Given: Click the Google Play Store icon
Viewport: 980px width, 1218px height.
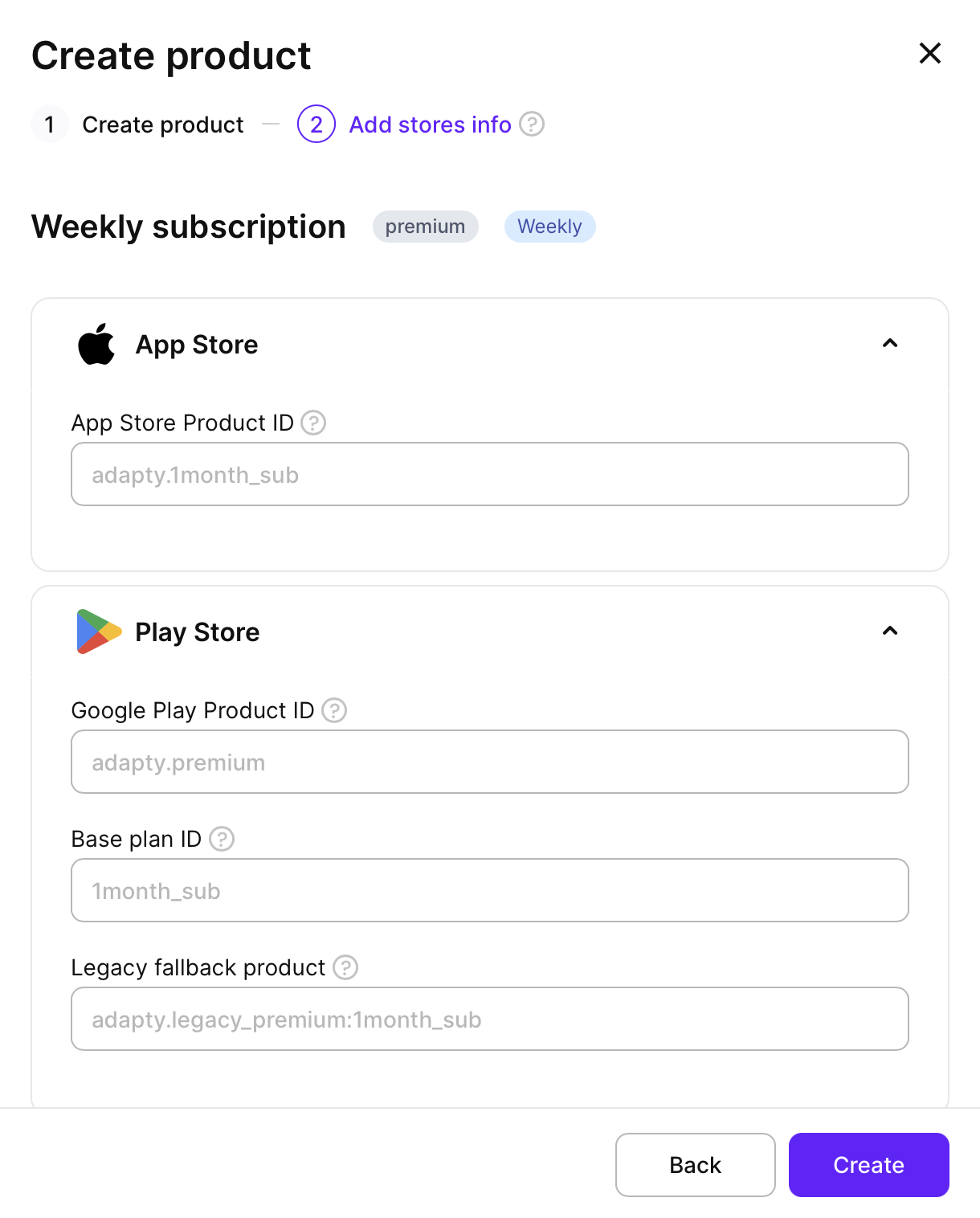Looking at the screenshot, I should pos(96,631).
